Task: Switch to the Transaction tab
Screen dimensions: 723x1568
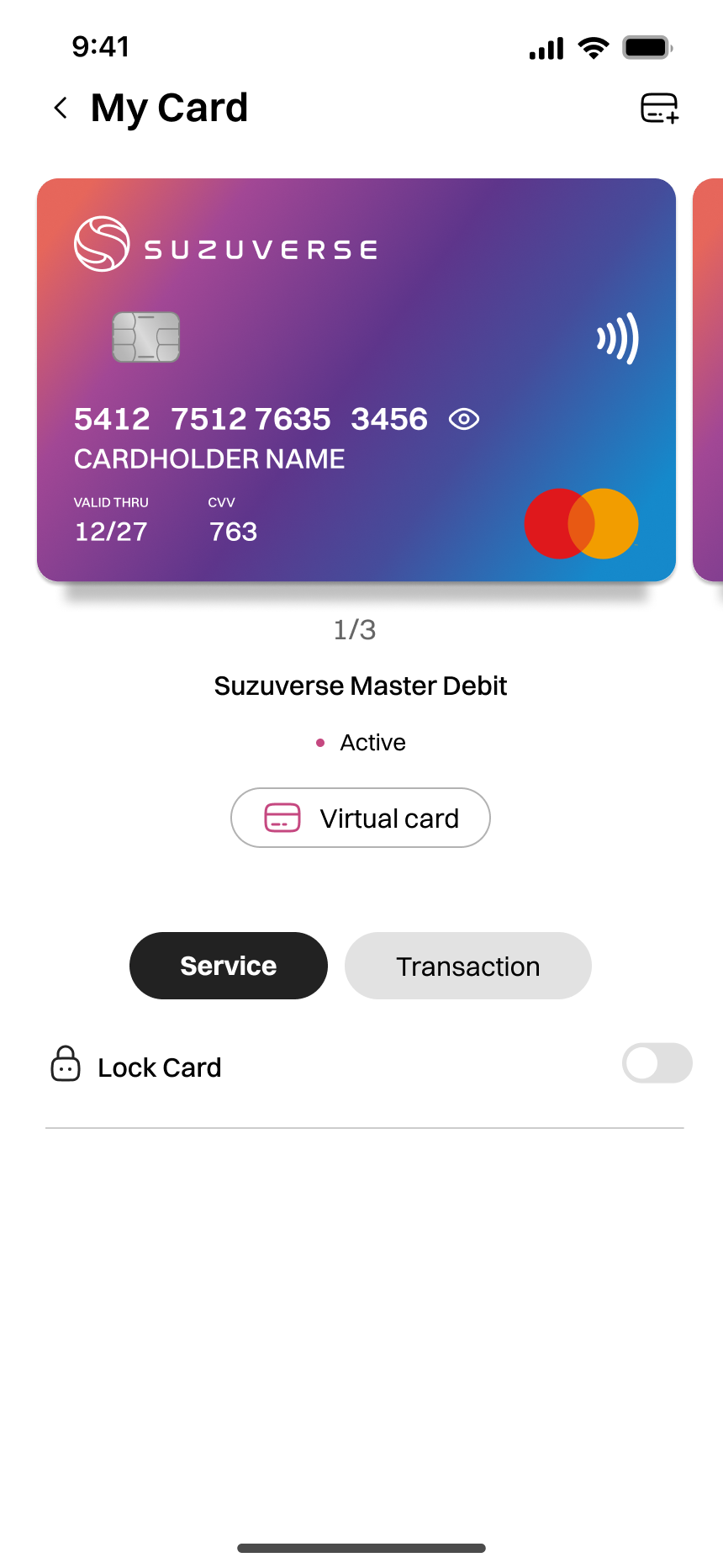Action: point(468,966)
